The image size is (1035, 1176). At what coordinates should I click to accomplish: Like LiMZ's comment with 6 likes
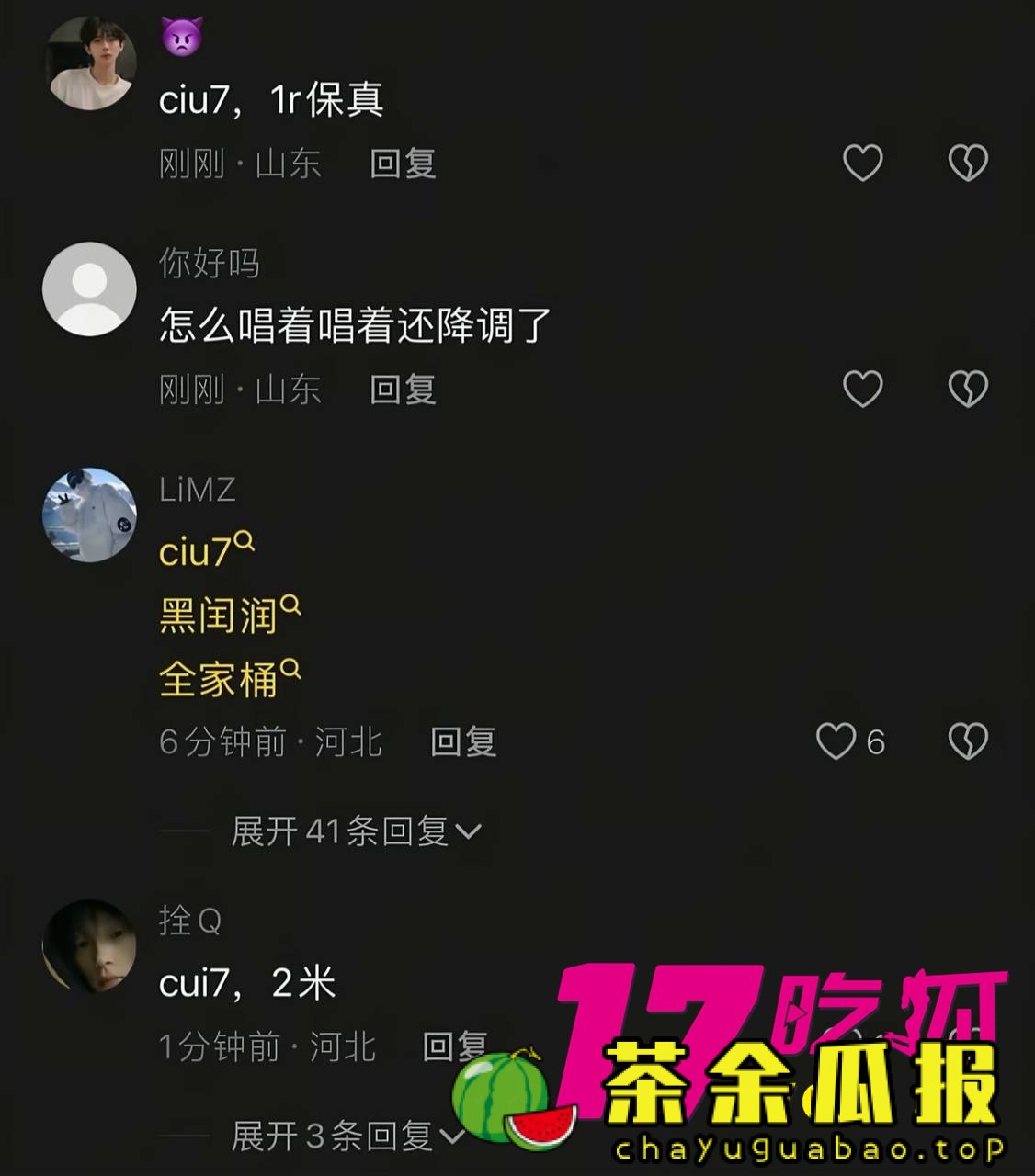836,741
